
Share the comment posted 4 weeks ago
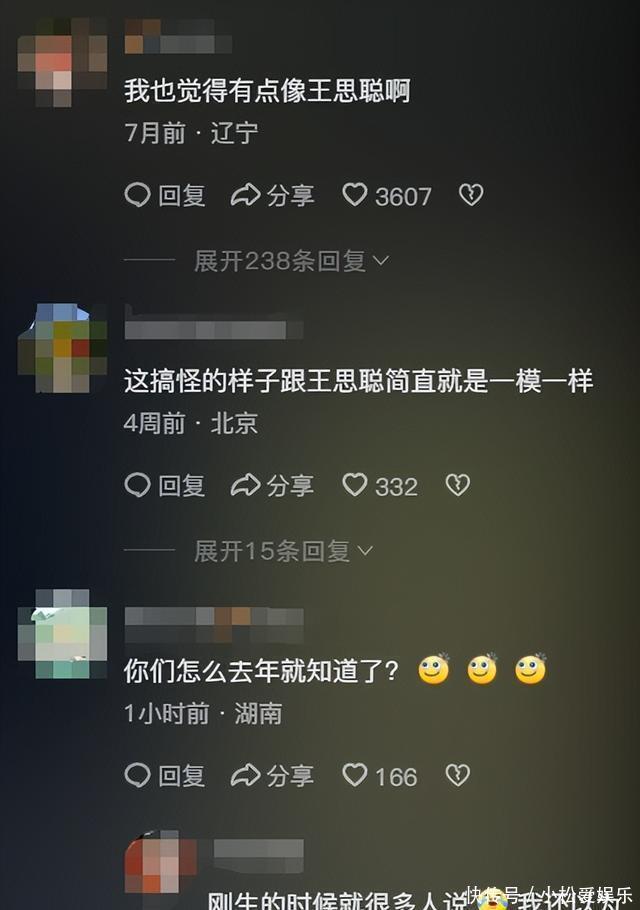[x=272, y=486]
